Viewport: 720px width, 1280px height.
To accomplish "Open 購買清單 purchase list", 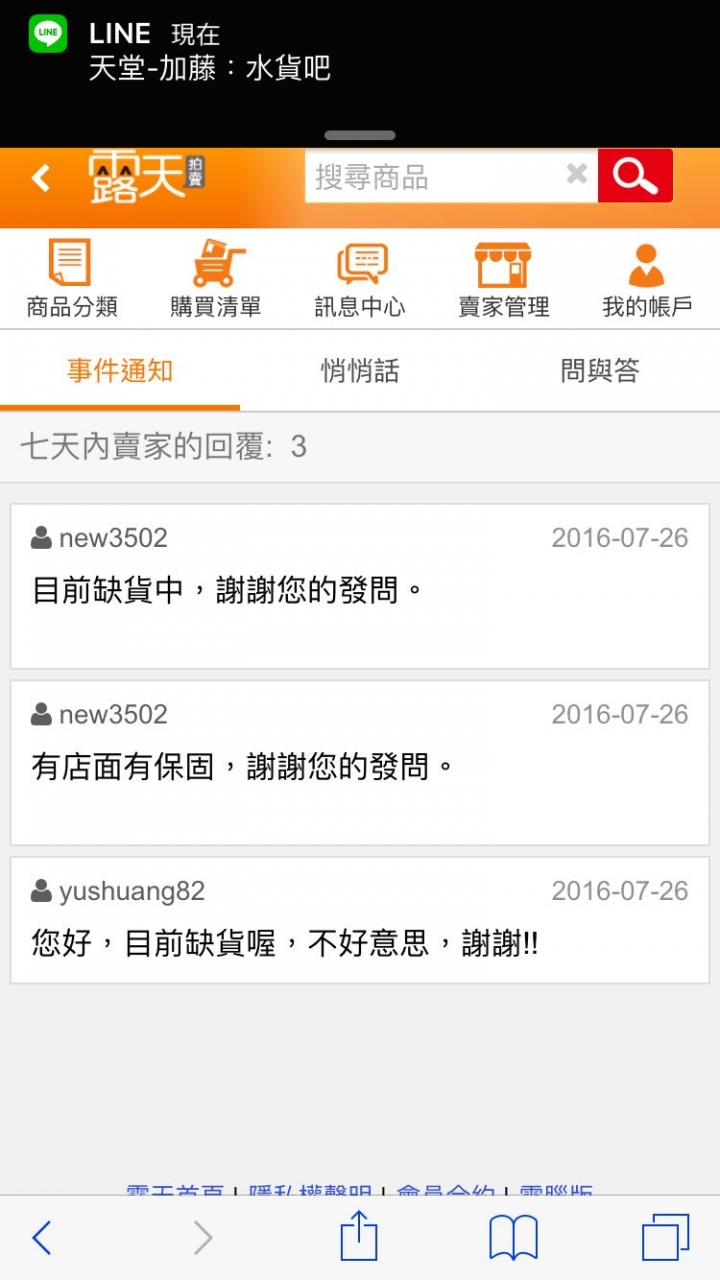I will point(216,279).
